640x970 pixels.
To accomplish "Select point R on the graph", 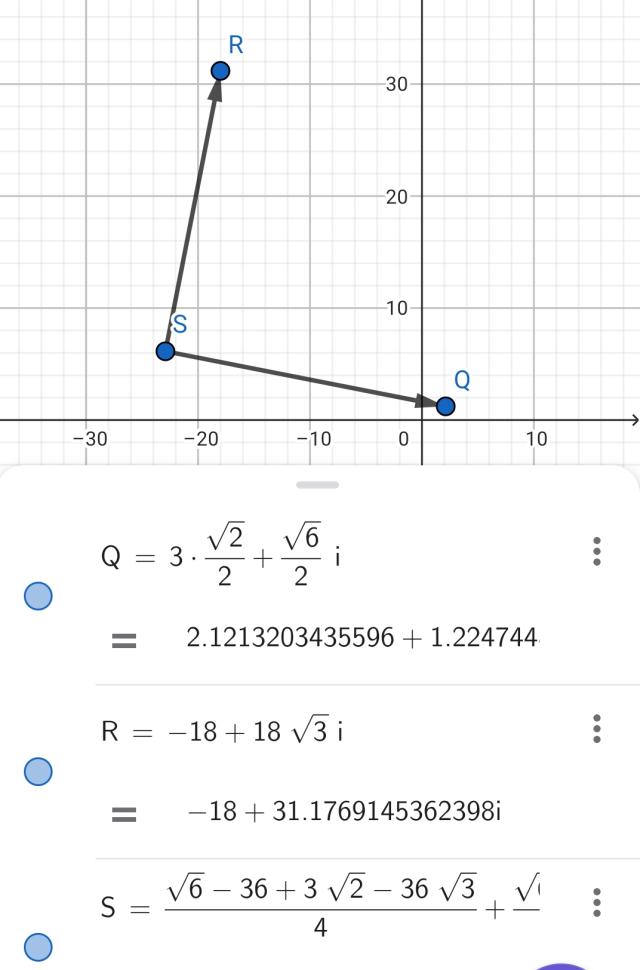I will tap(221, 71).
